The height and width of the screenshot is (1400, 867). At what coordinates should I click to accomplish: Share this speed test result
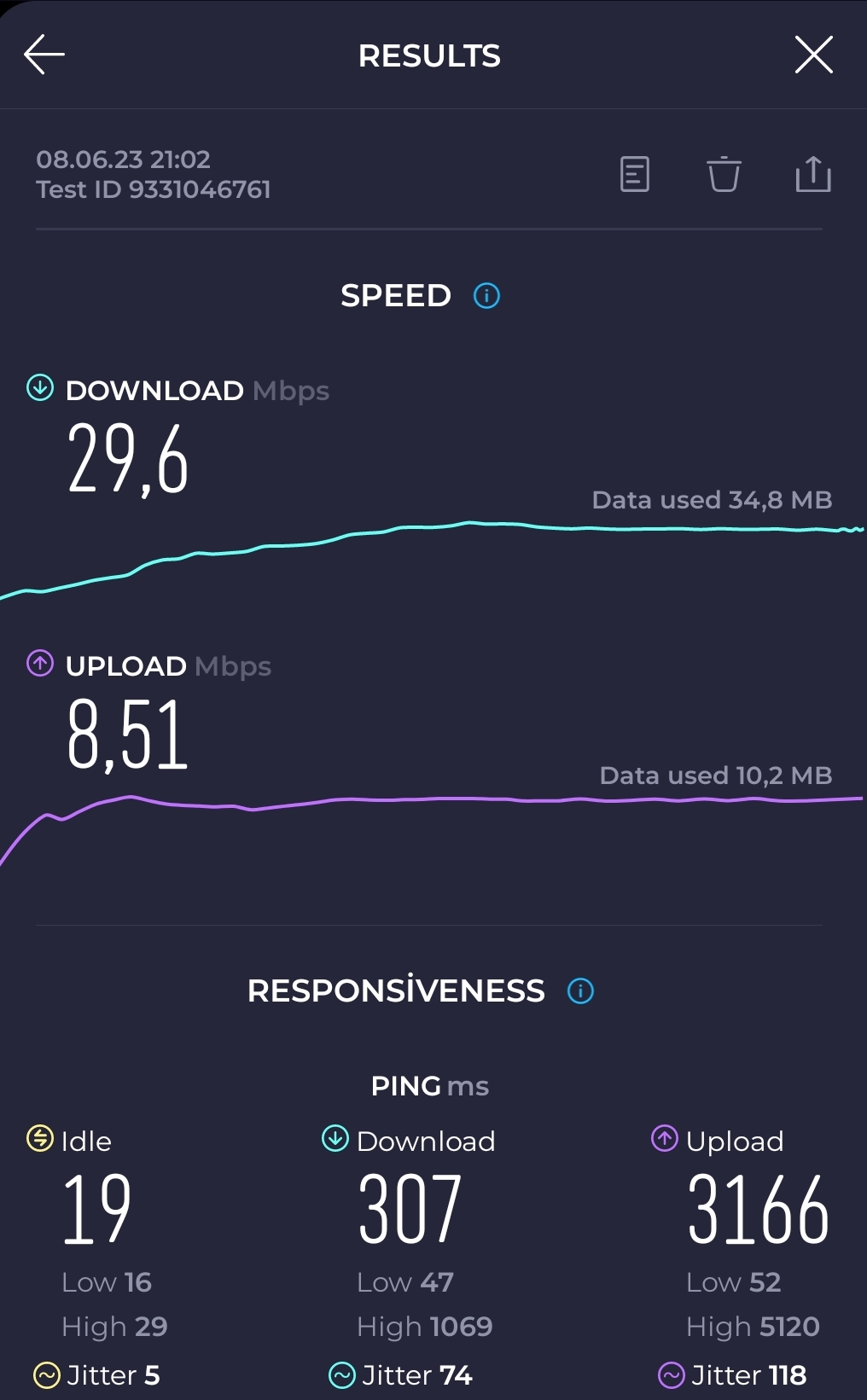pos(813,174)
